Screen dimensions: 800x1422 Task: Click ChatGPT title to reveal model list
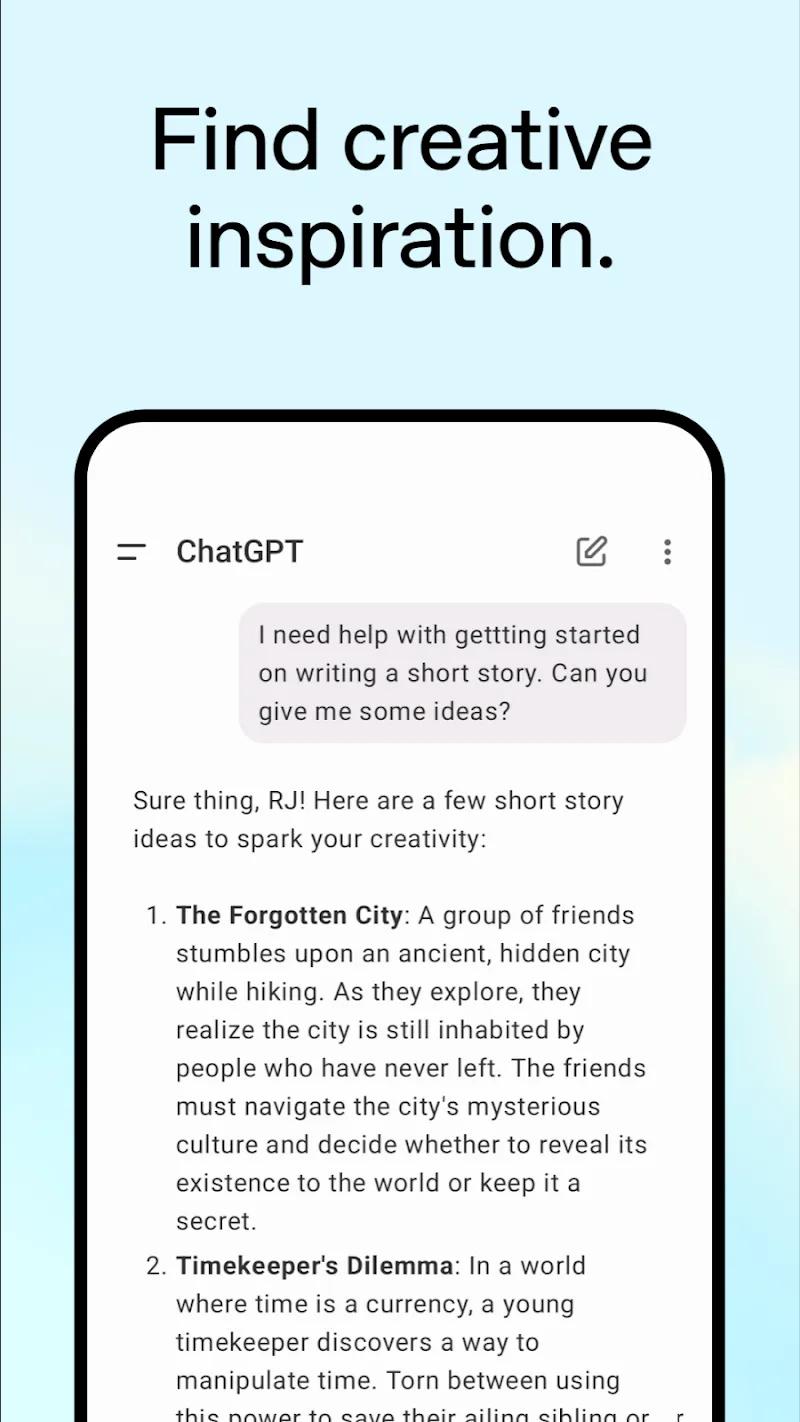239,551
